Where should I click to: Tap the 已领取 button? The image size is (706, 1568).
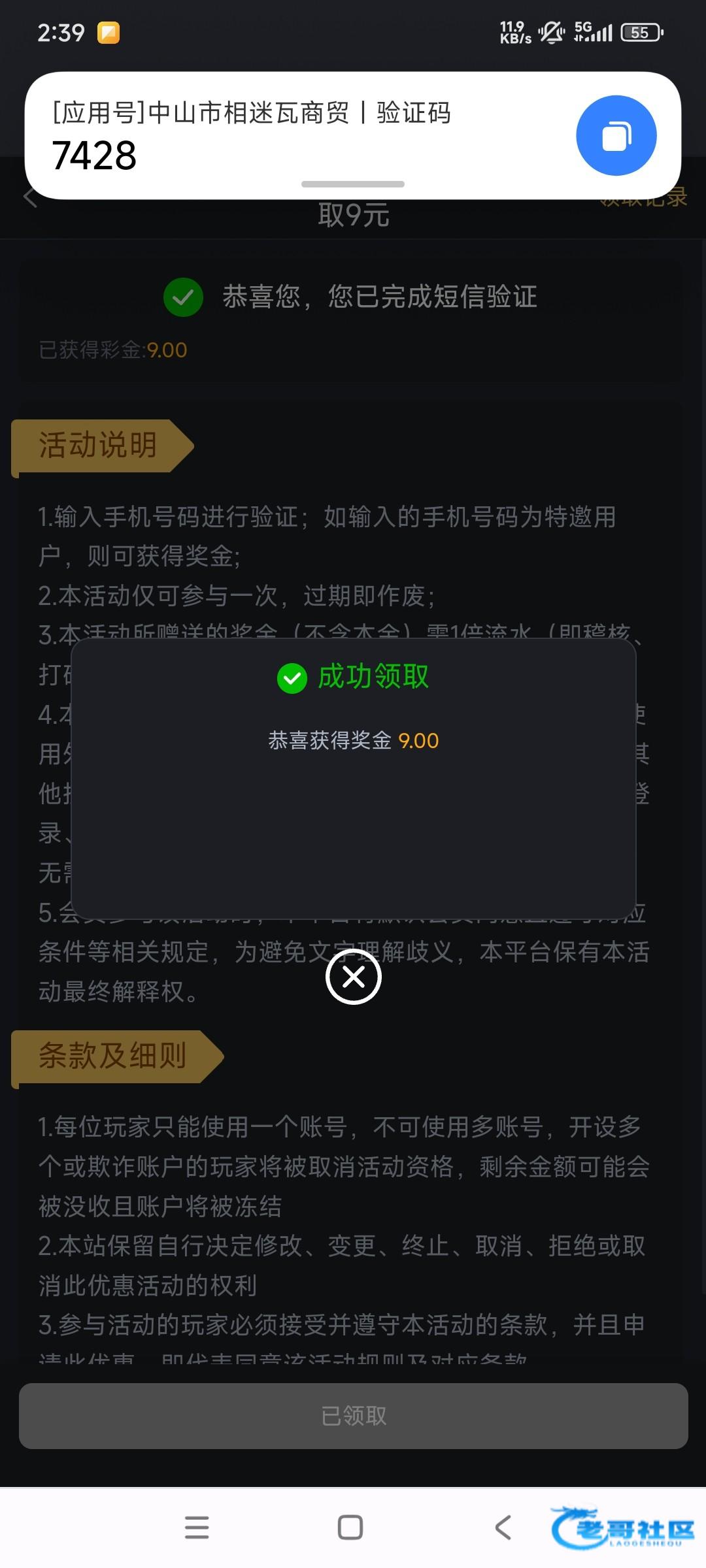tap(353, 1416)
